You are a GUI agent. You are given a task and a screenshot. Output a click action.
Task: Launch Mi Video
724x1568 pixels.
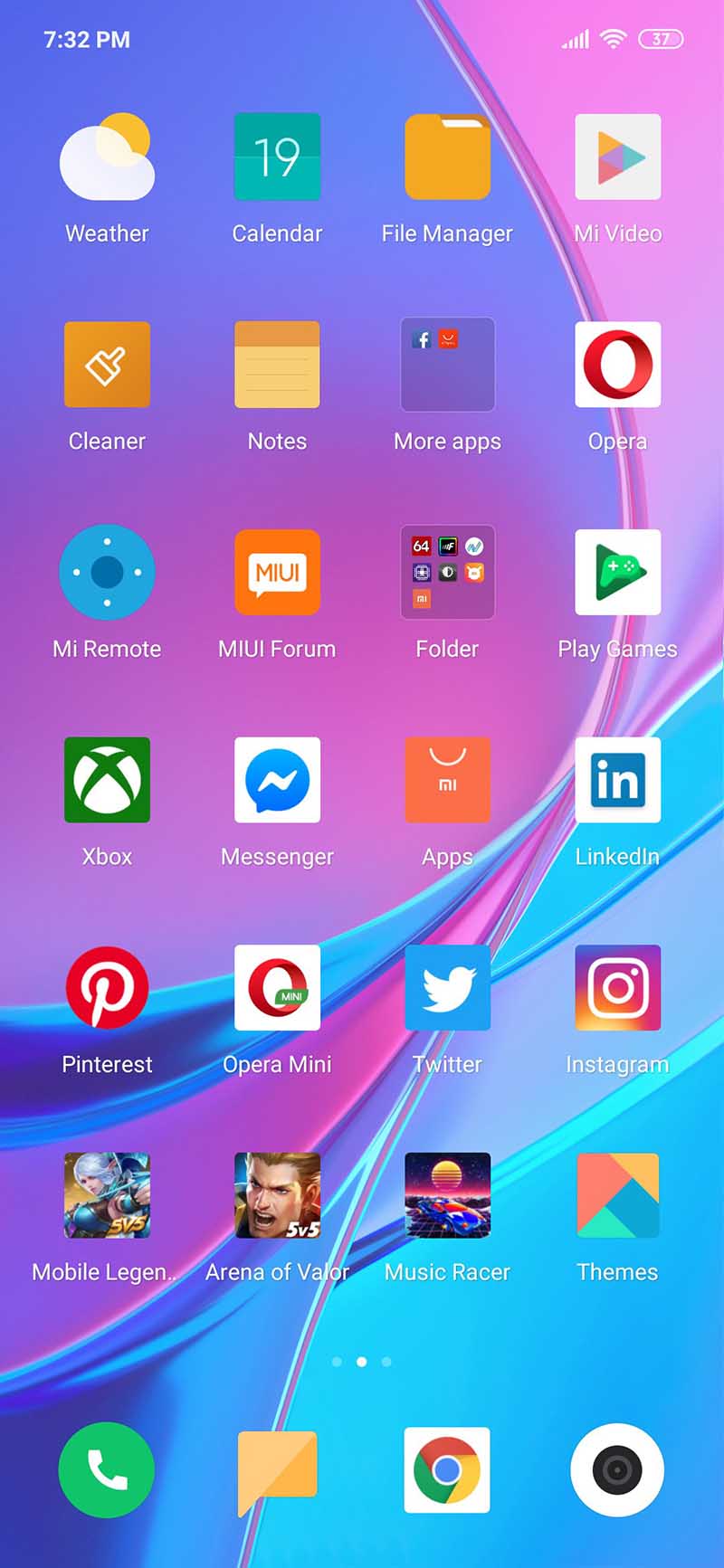pos(617,157)
